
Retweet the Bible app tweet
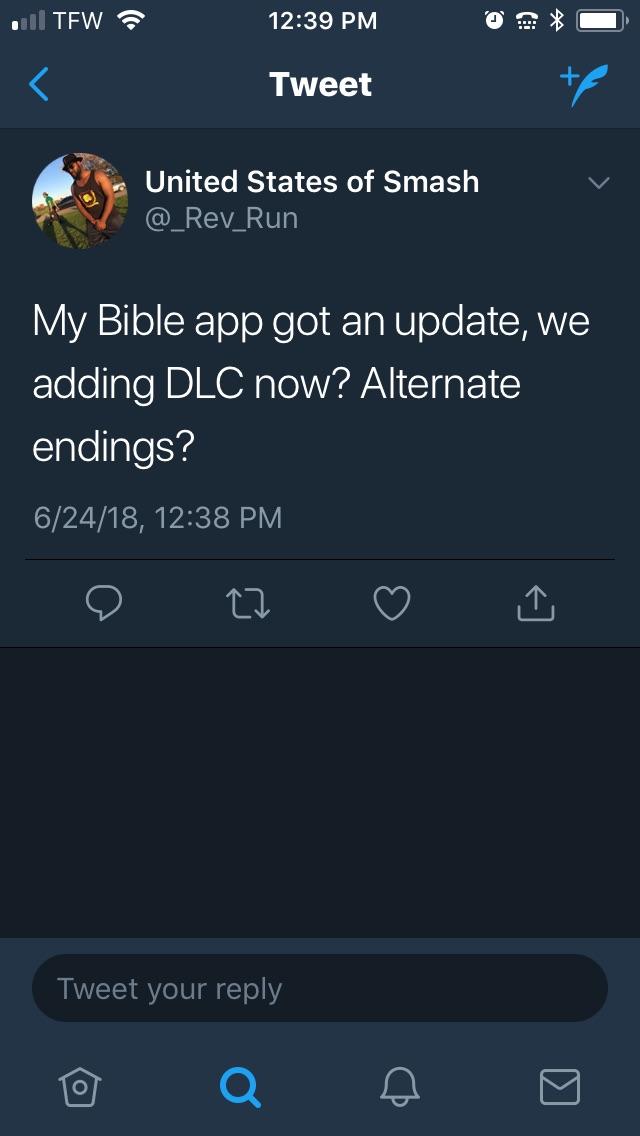tap(248, 602)
